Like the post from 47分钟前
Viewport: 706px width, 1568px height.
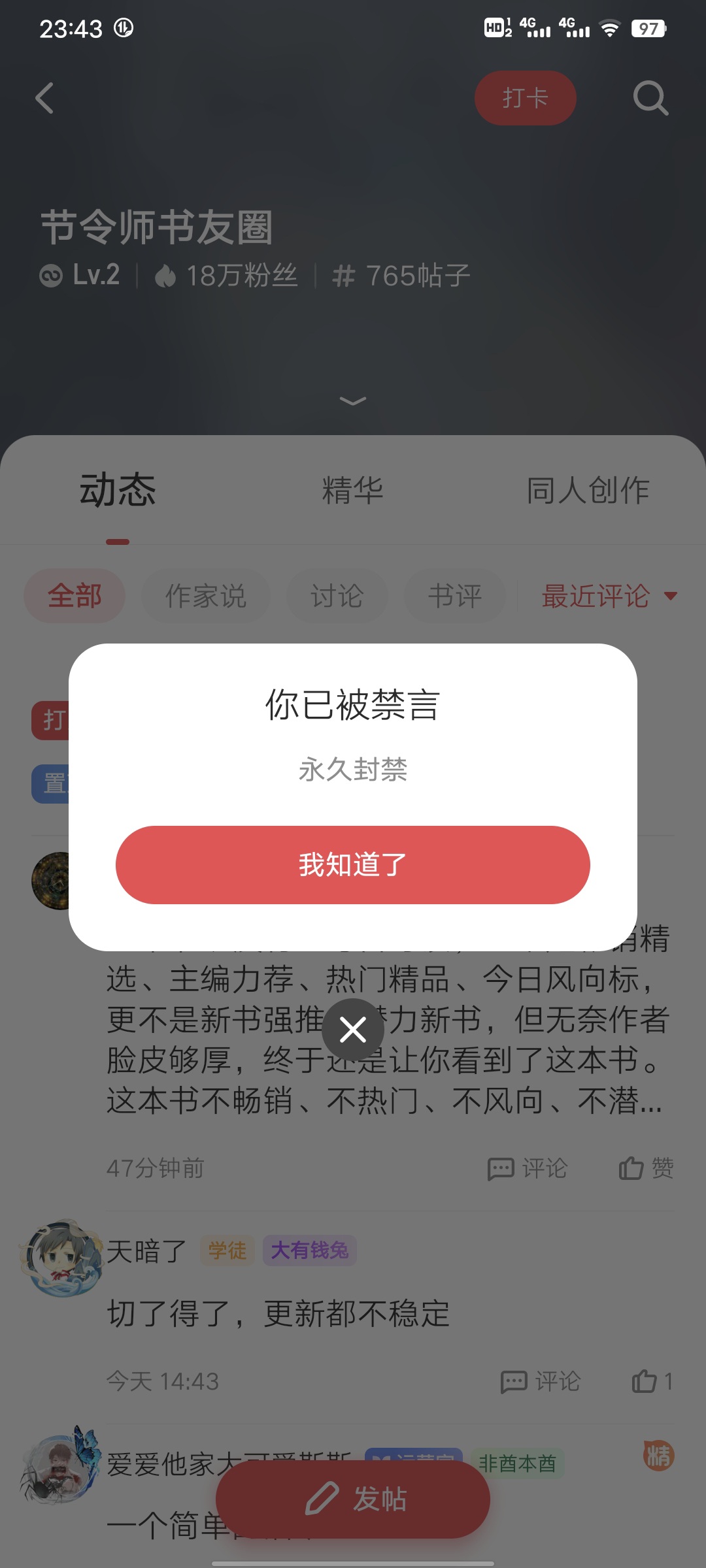(646, 1168)
